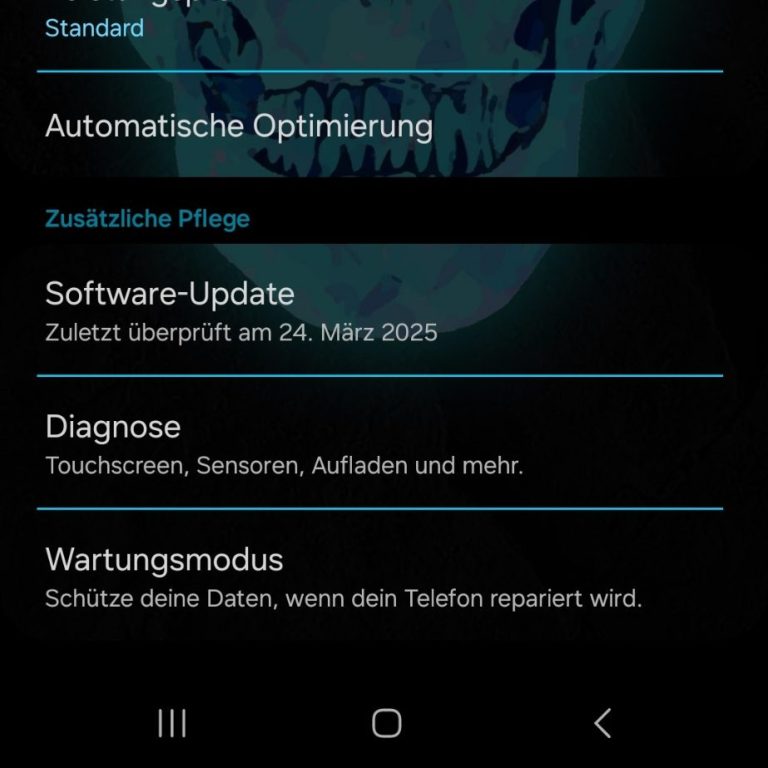
Task: Open Software-Update settings
Action: point(241,310)
